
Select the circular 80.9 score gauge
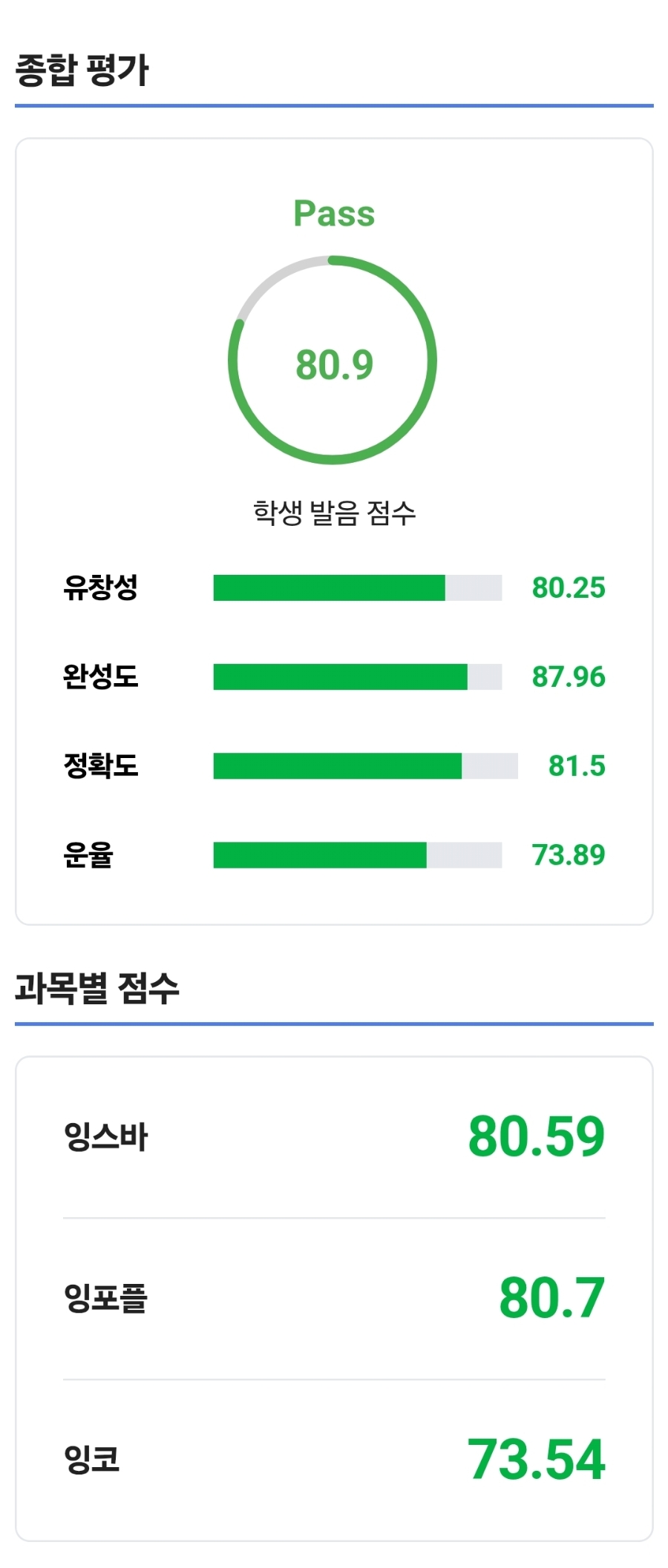pyautogui.click(x=334, y=361)
